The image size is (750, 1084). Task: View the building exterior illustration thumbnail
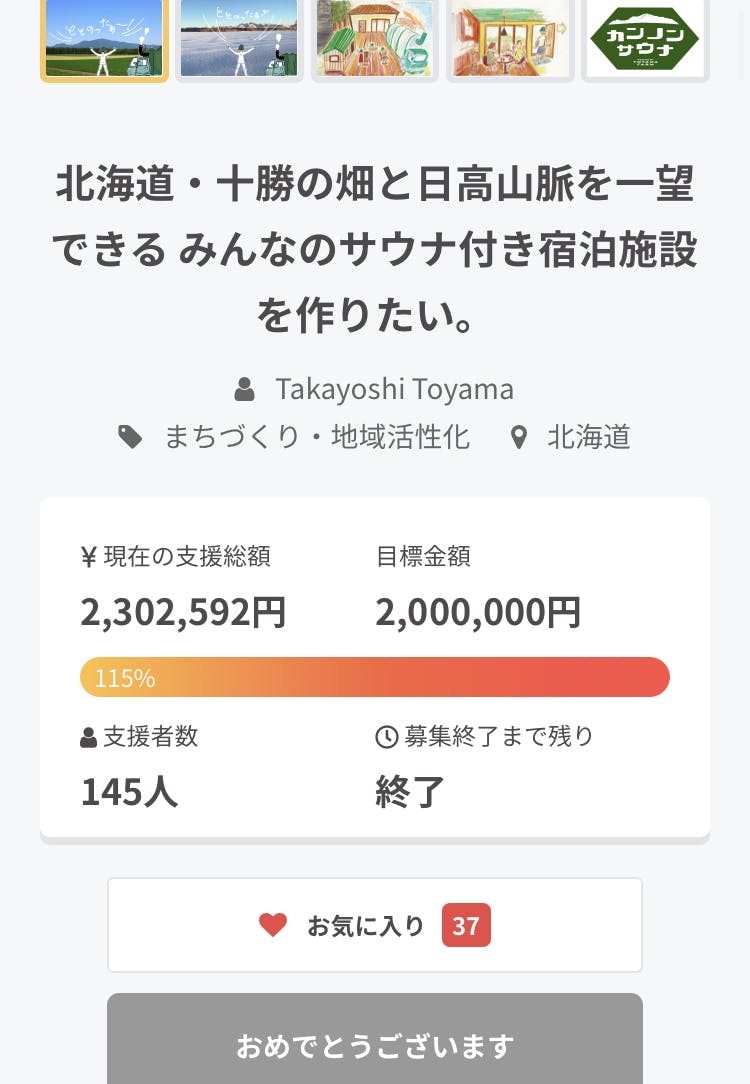(374, 38)
